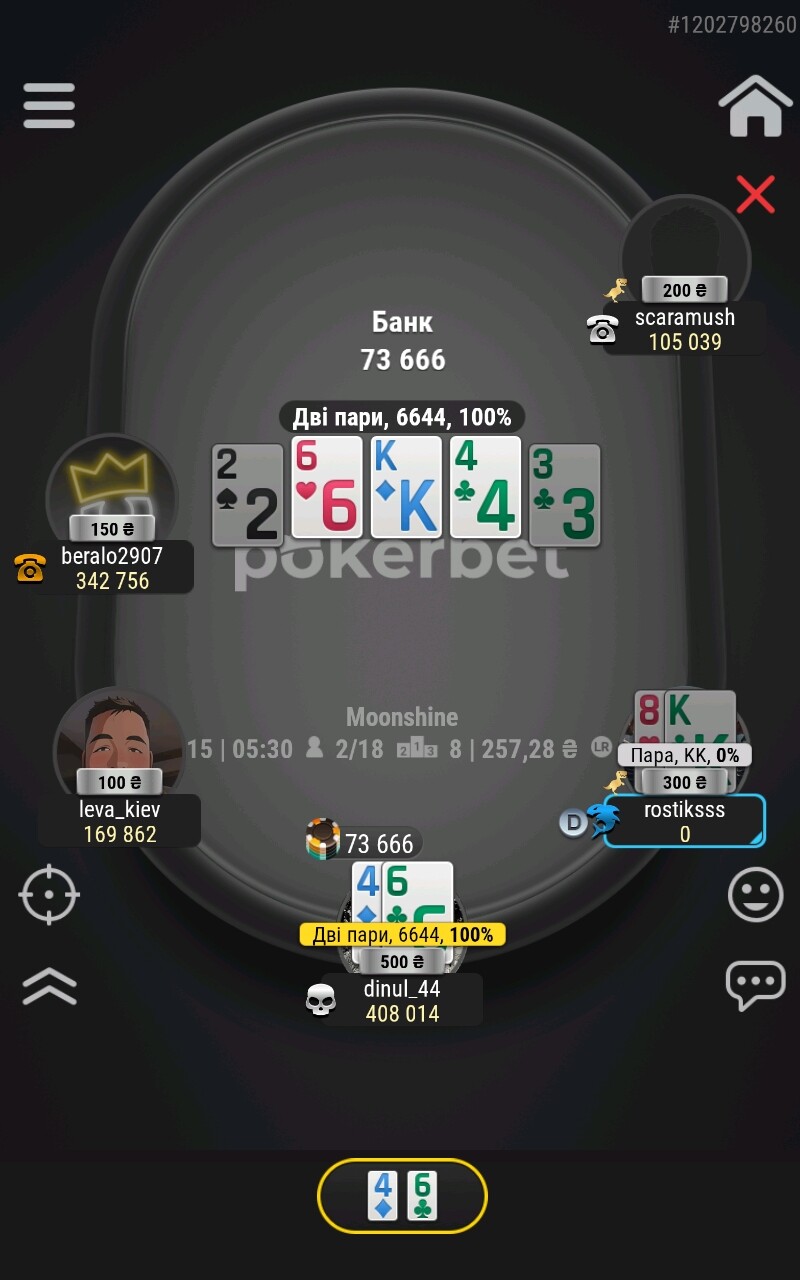Go to the home lobby
800x1280 pixels.
click(755, 106)
